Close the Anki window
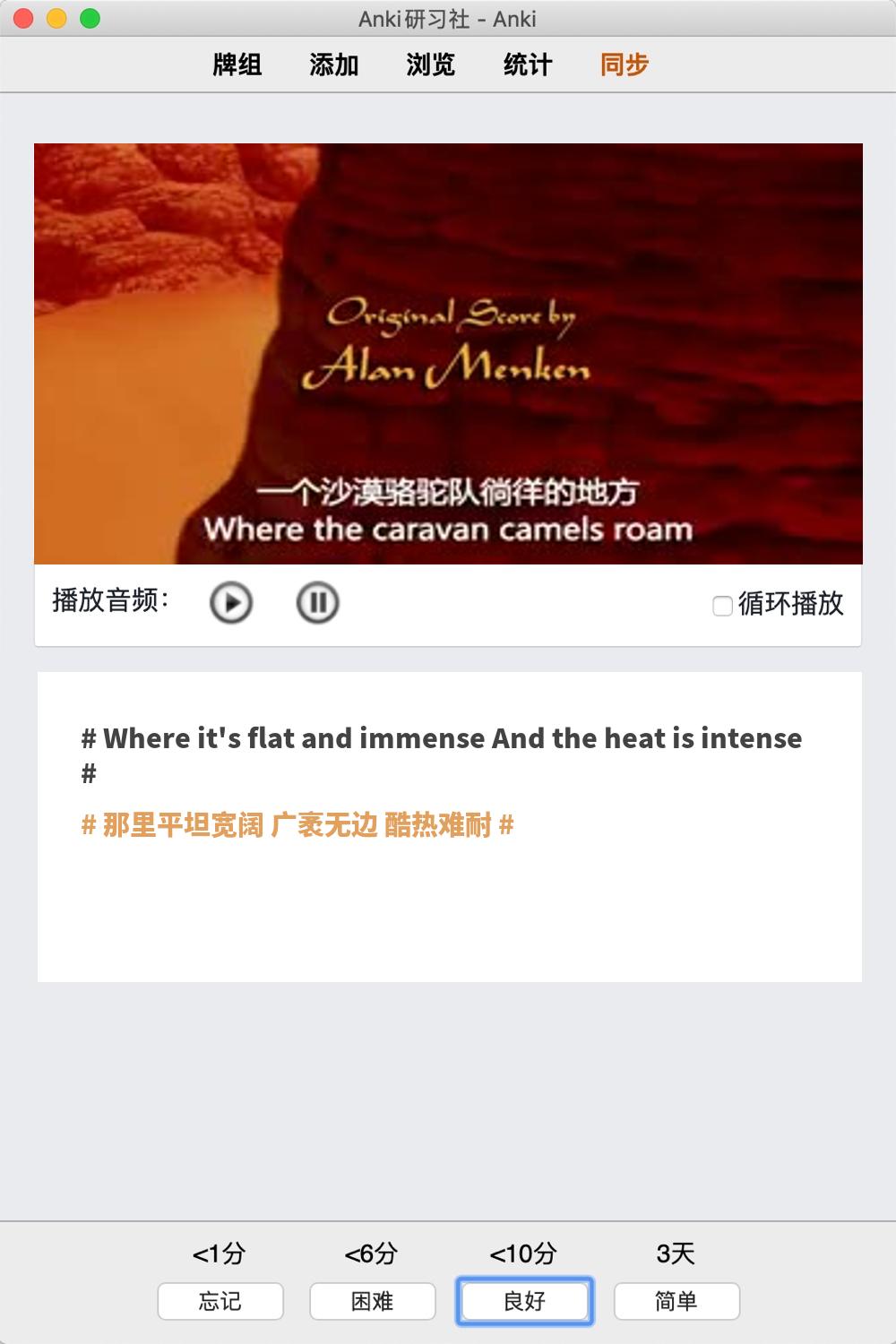Screen dimensions: 896x1344 pyautogui.click(x=24, y=19)
